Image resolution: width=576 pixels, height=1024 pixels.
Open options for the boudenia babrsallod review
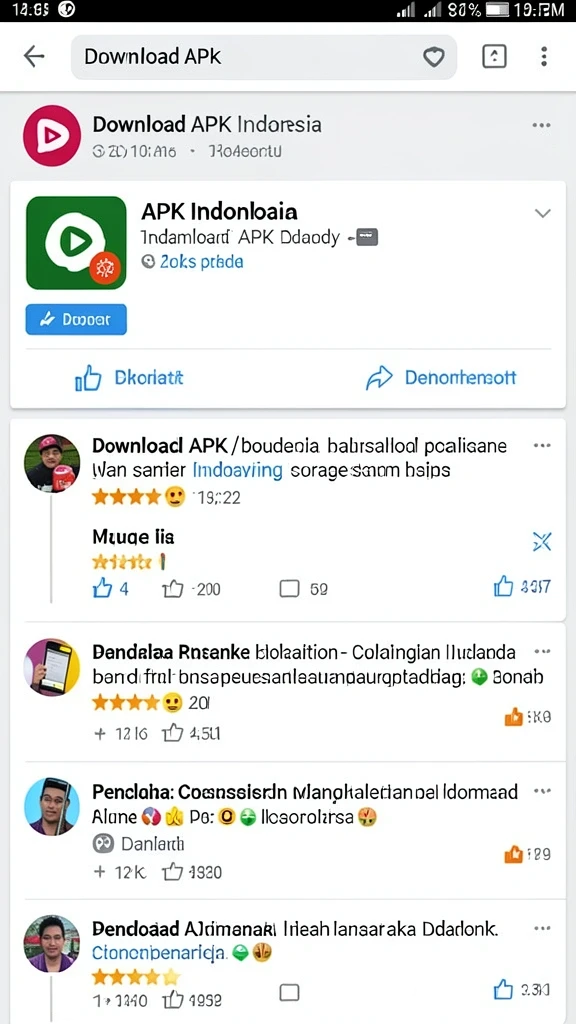[x=542, y=445]
